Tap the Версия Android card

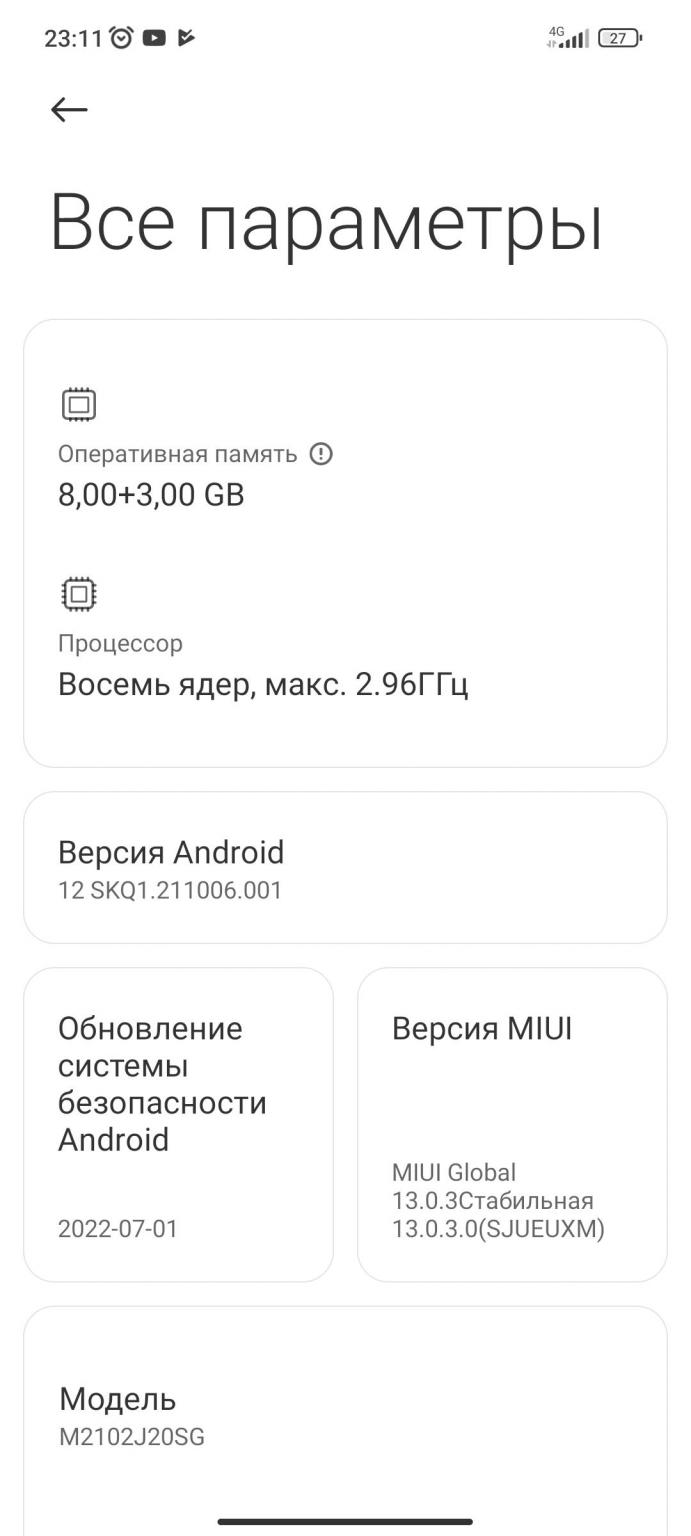345,868
